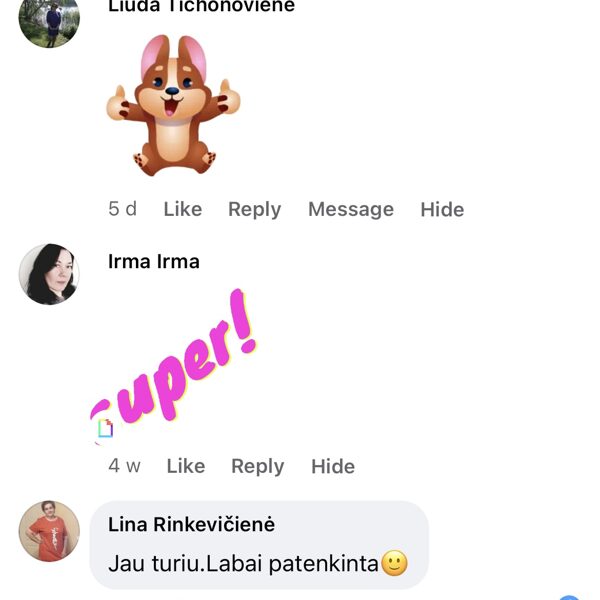600x600 pixels.
Task: Reply to Irma Irma's comment
Action: [257, 466]
